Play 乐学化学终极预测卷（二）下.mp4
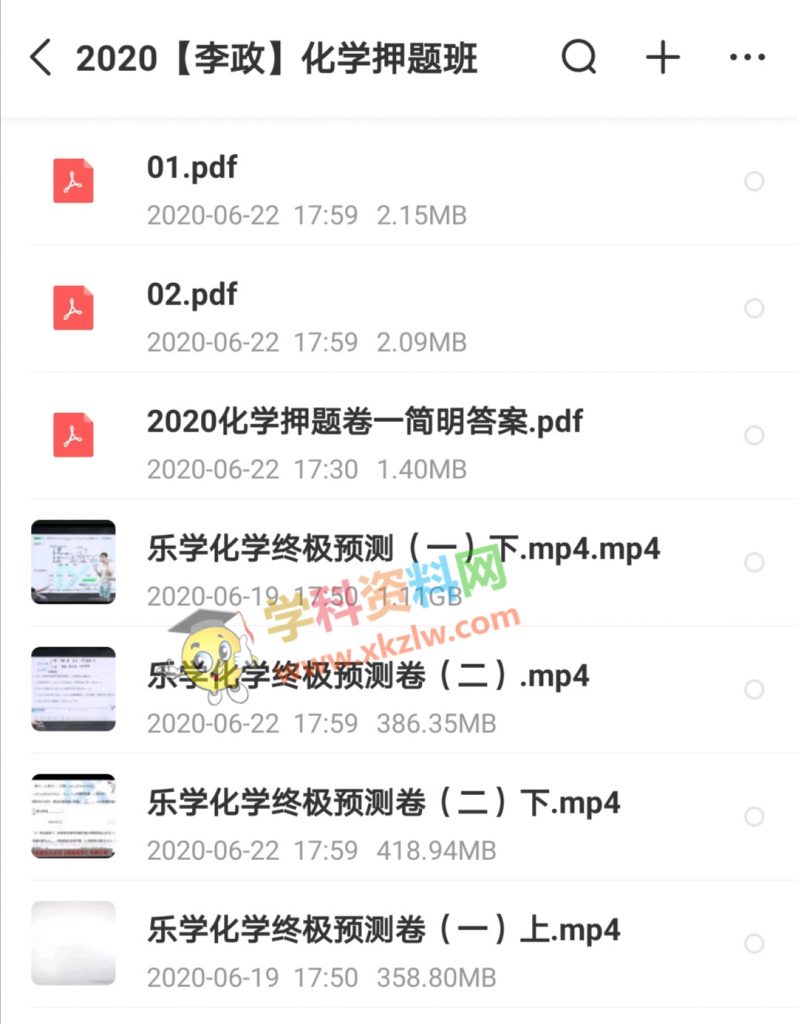798x1024 pixels. (x=384, y=802)
